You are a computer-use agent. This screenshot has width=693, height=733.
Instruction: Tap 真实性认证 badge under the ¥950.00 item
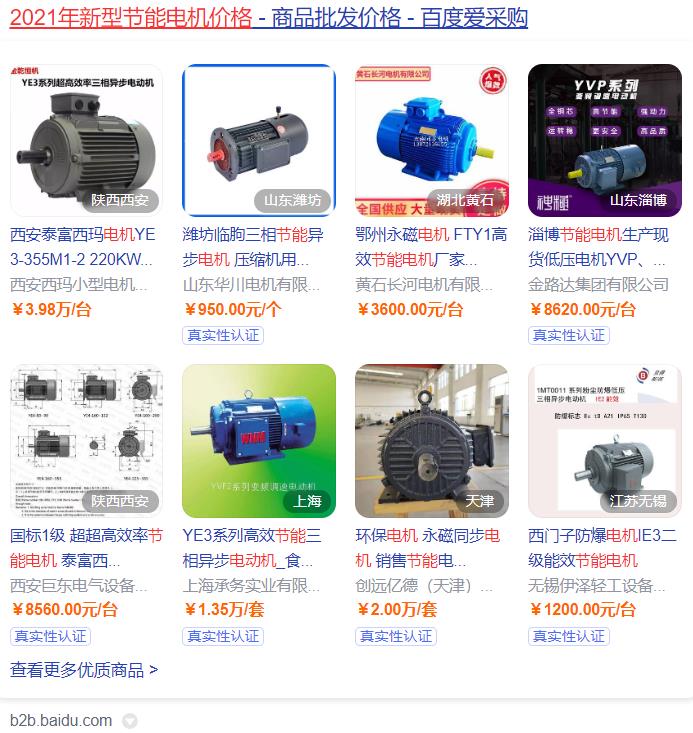(223, 335)
